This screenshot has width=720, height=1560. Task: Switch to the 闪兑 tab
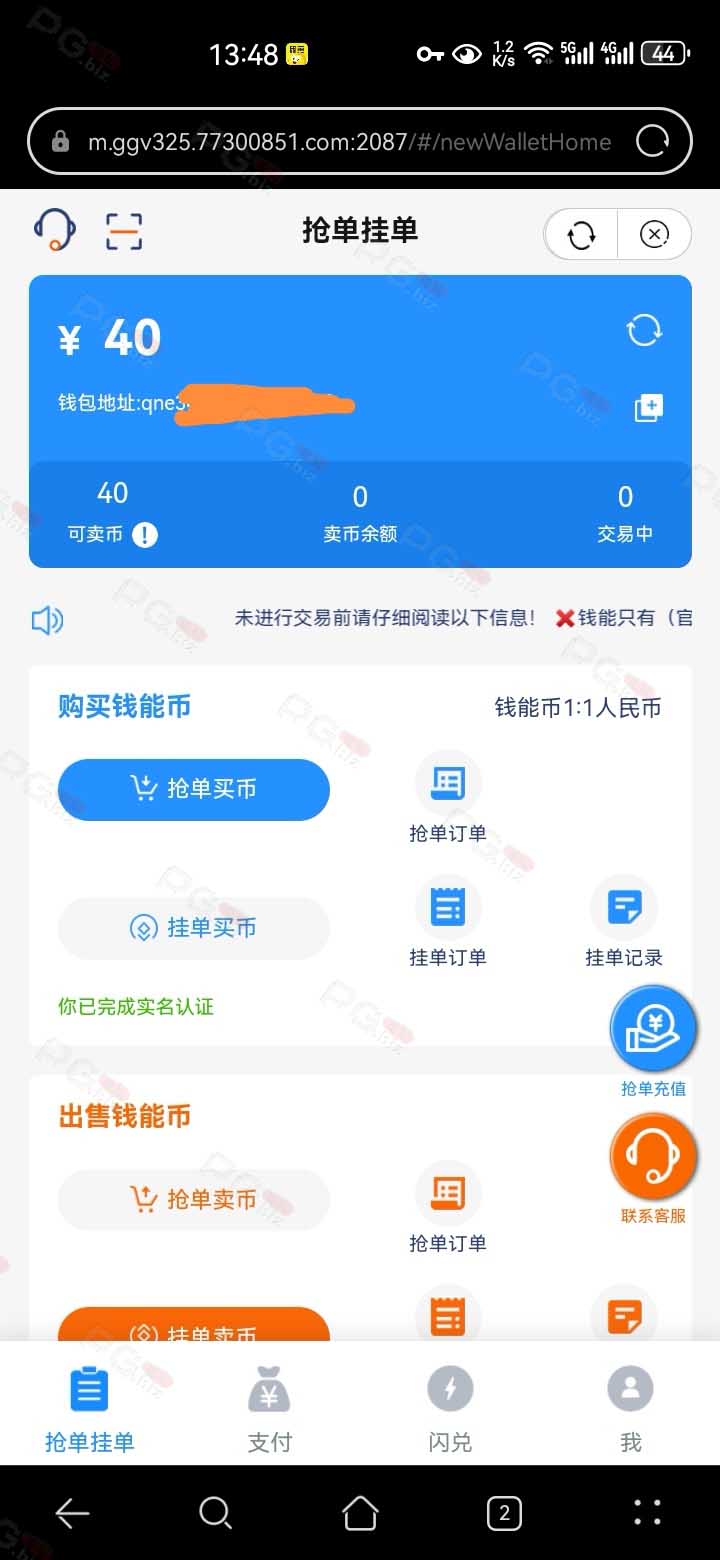[450, 1409]
